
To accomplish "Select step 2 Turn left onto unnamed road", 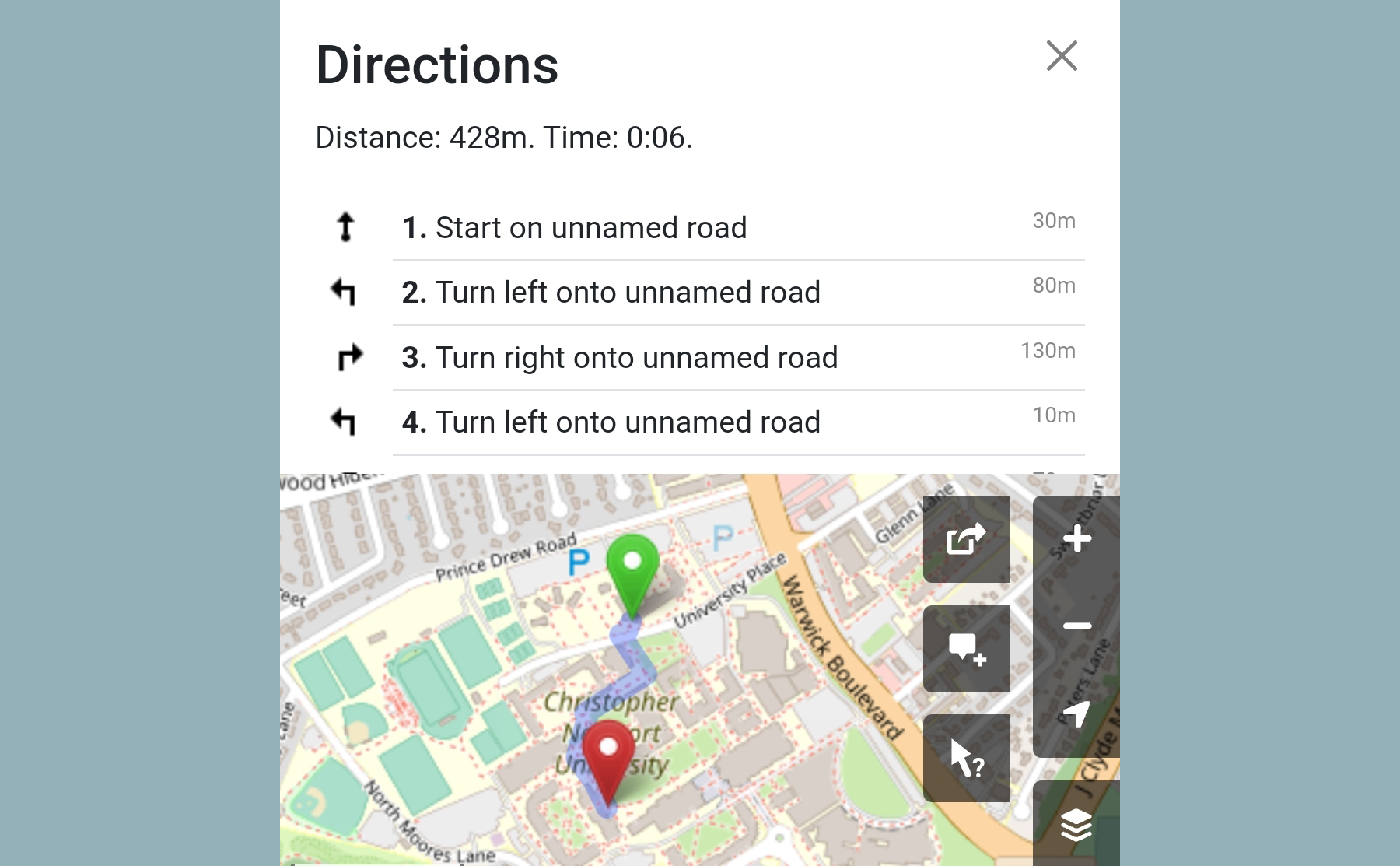I will (x=611, y=293).
